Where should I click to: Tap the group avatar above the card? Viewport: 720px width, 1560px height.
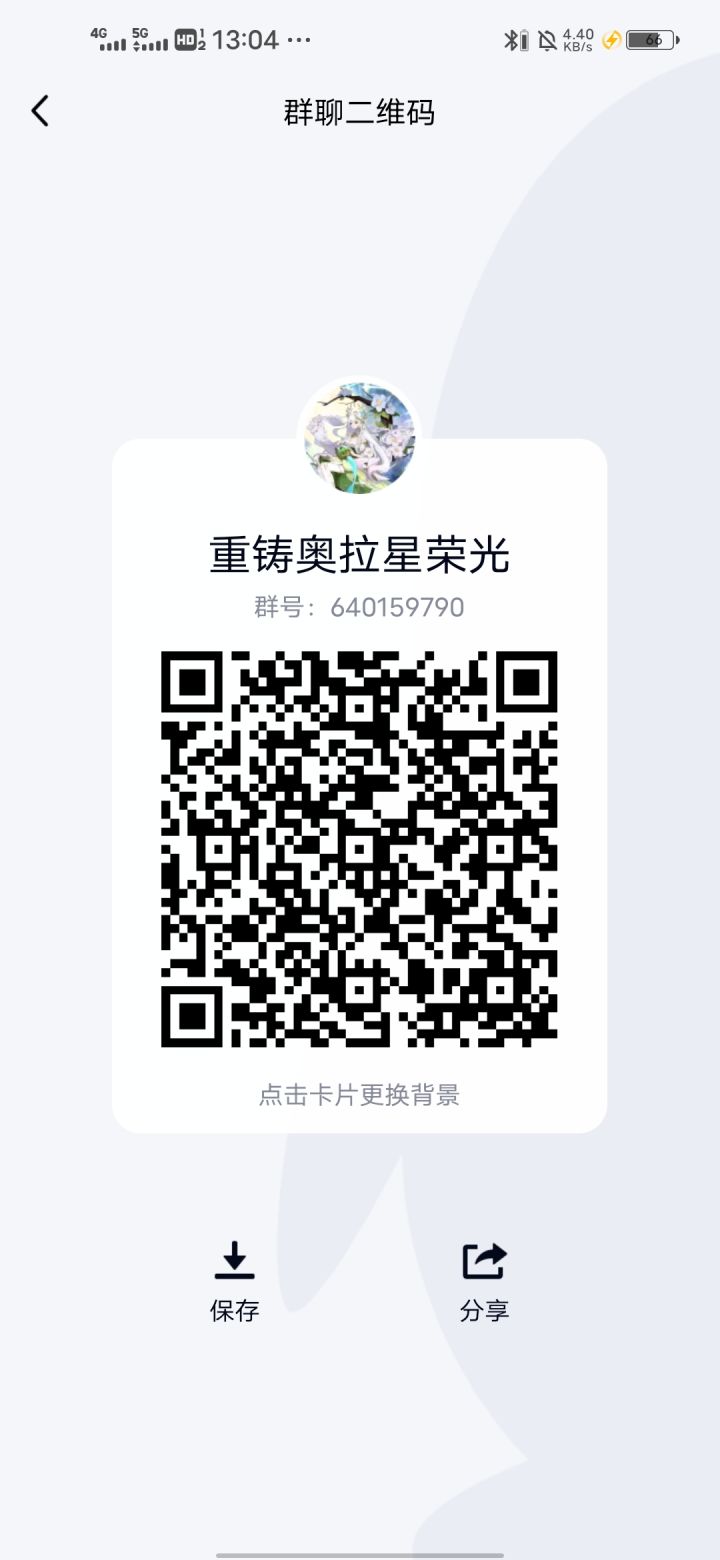point(358,438)
